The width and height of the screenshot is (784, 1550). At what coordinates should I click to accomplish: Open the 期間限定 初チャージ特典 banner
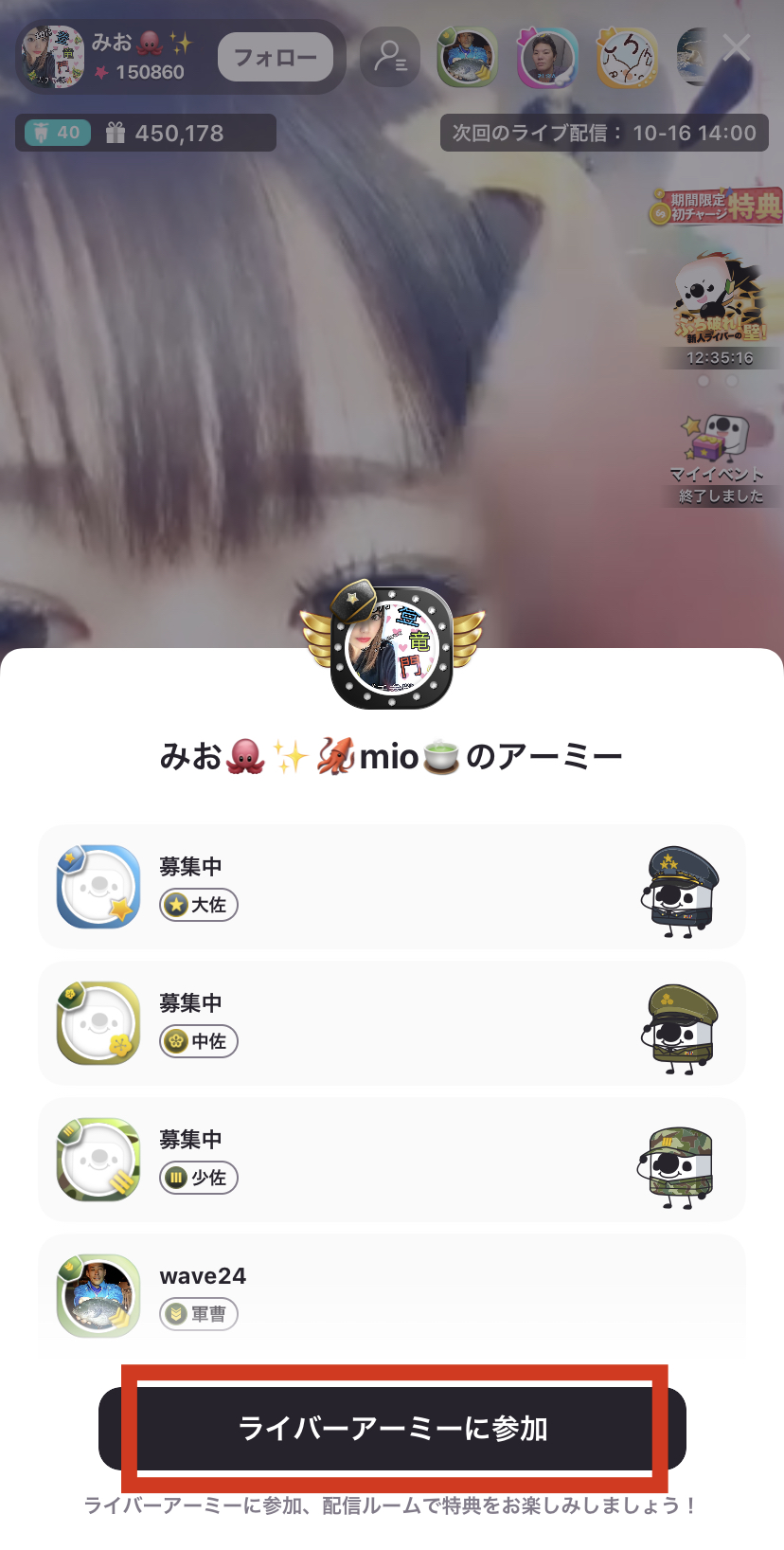pos(717,206)
